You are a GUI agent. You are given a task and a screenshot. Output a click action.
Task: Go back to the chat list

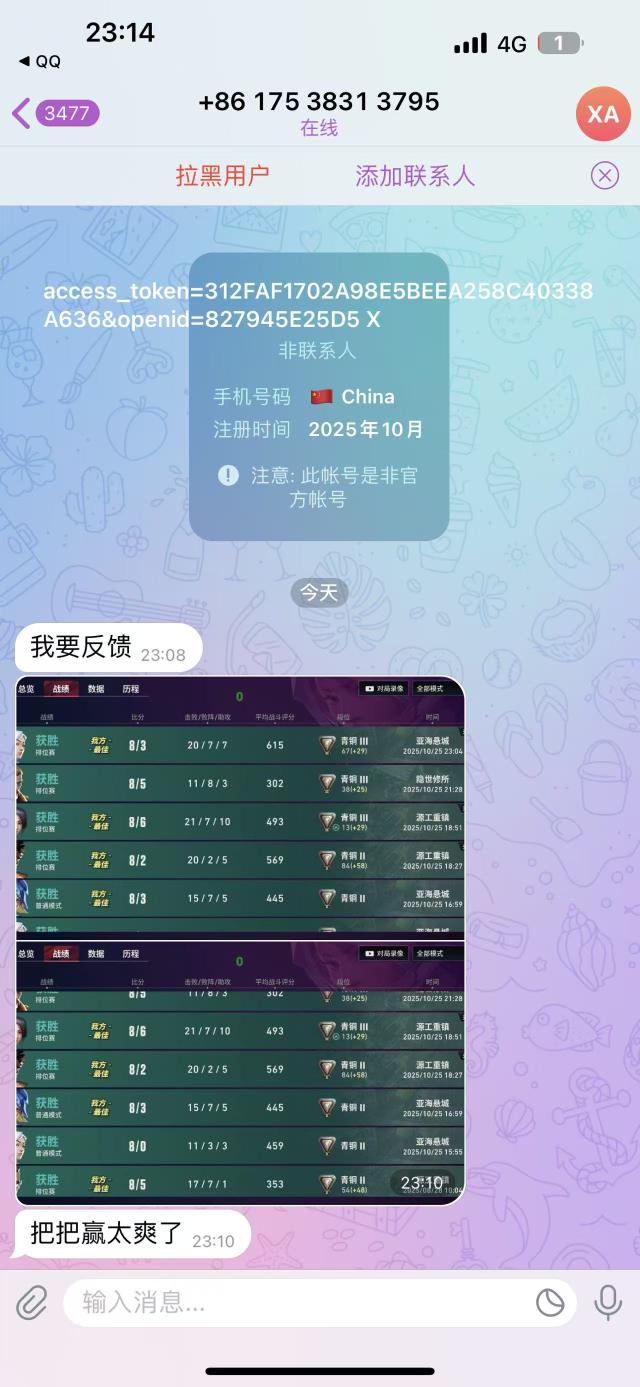(x=55, y=113)
